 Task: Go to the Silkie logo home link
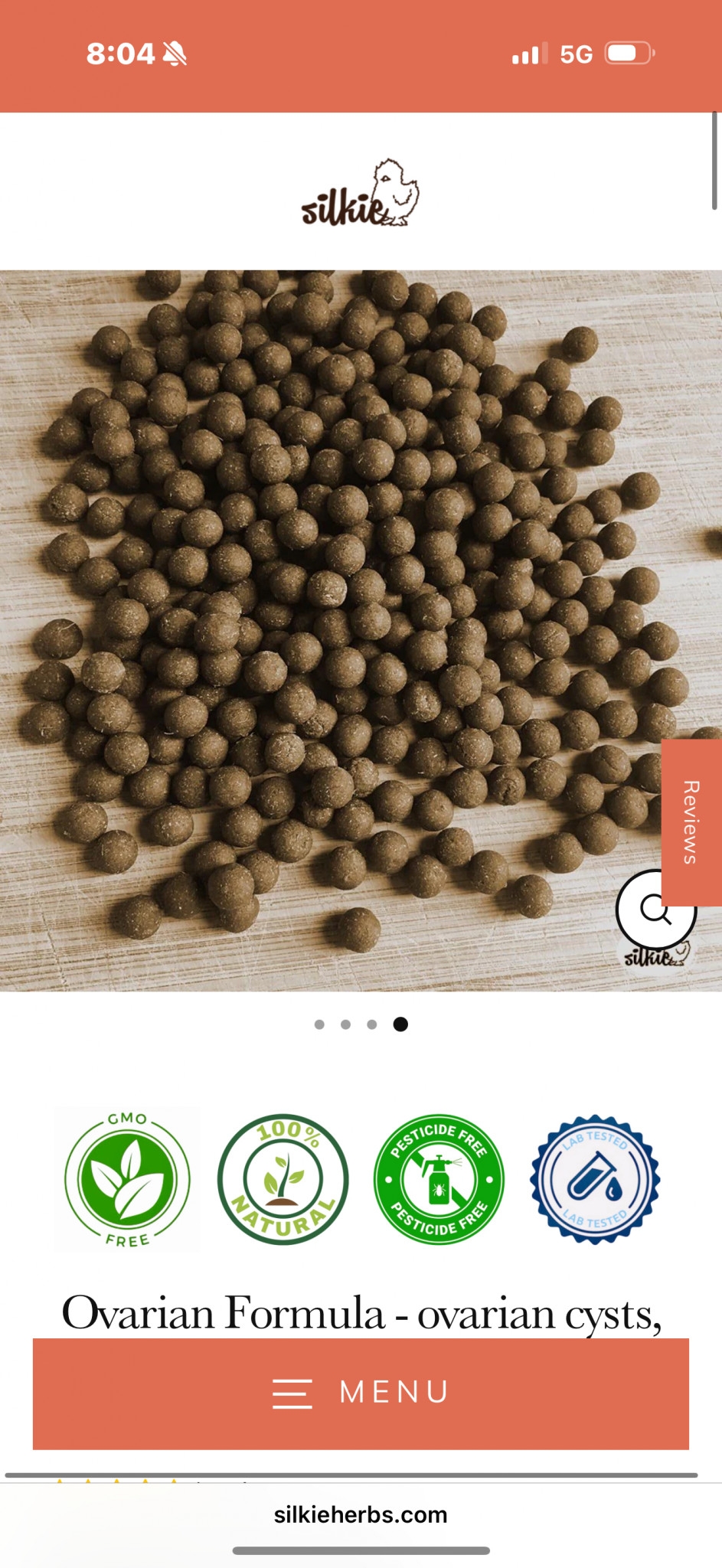click(x=361, y=193)
